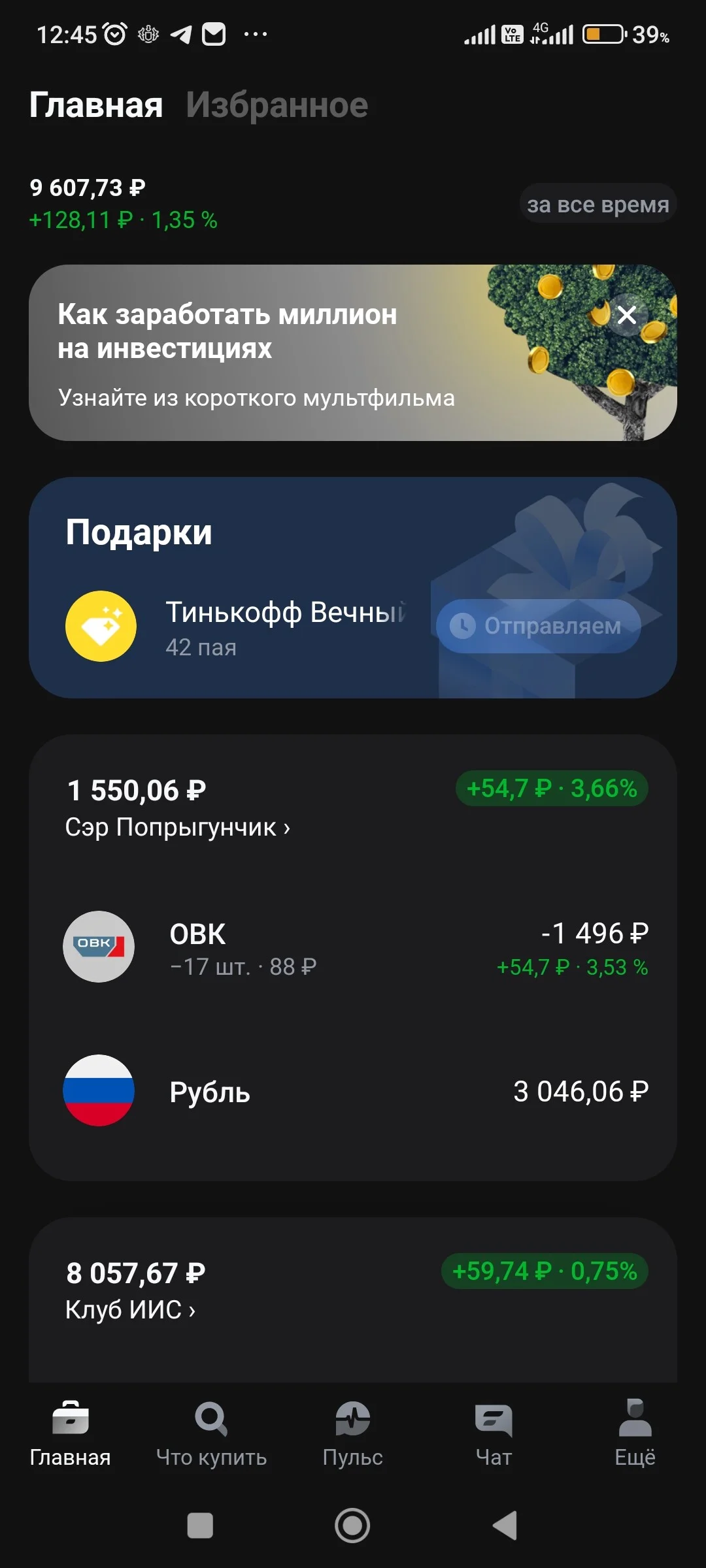Screen dimensions: 706x1568
Task: Change the «за все время» period selector
Action: pos(597,204)
